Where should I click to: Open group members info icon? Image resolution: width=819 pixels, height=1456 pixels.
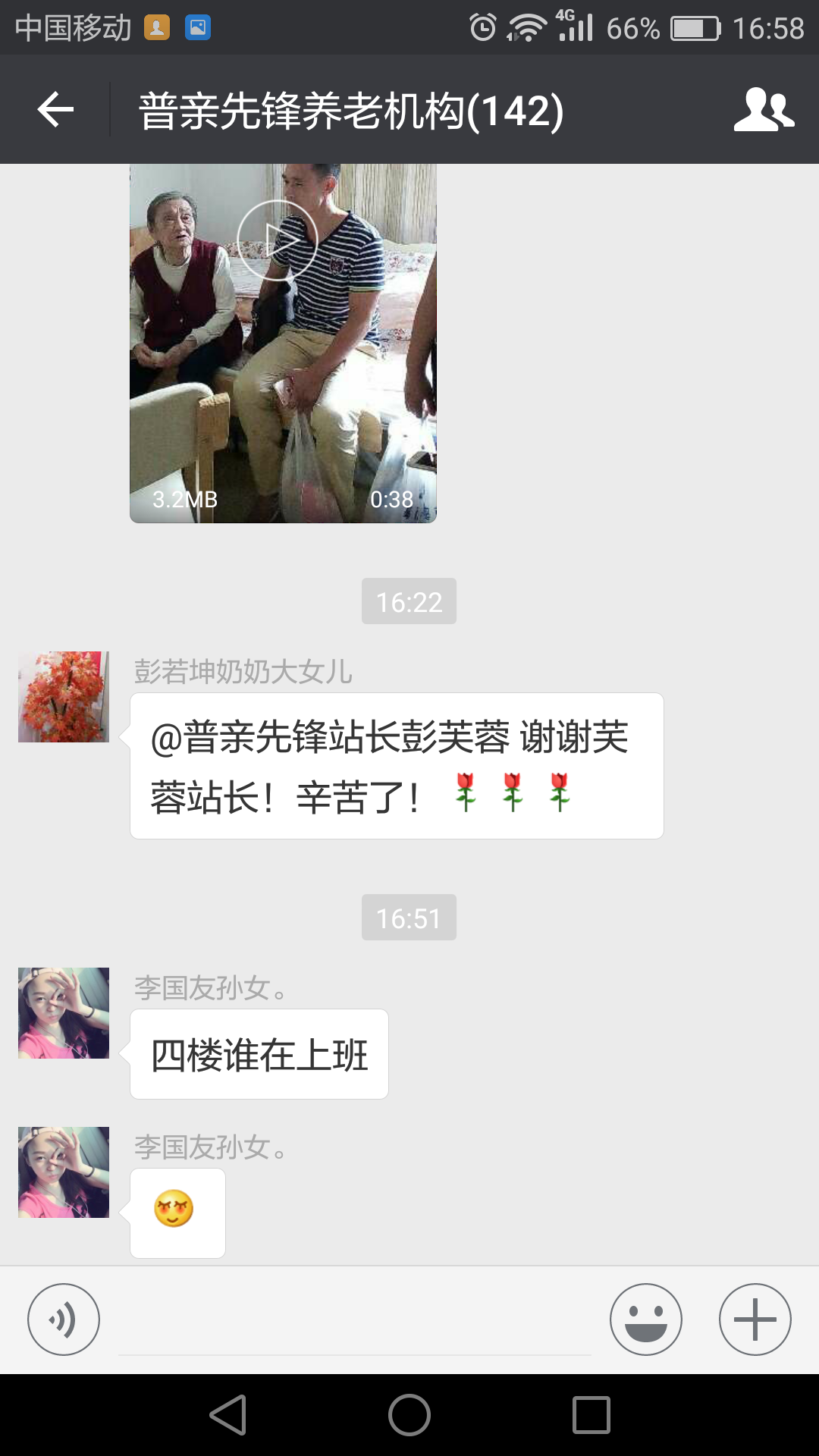763,110
